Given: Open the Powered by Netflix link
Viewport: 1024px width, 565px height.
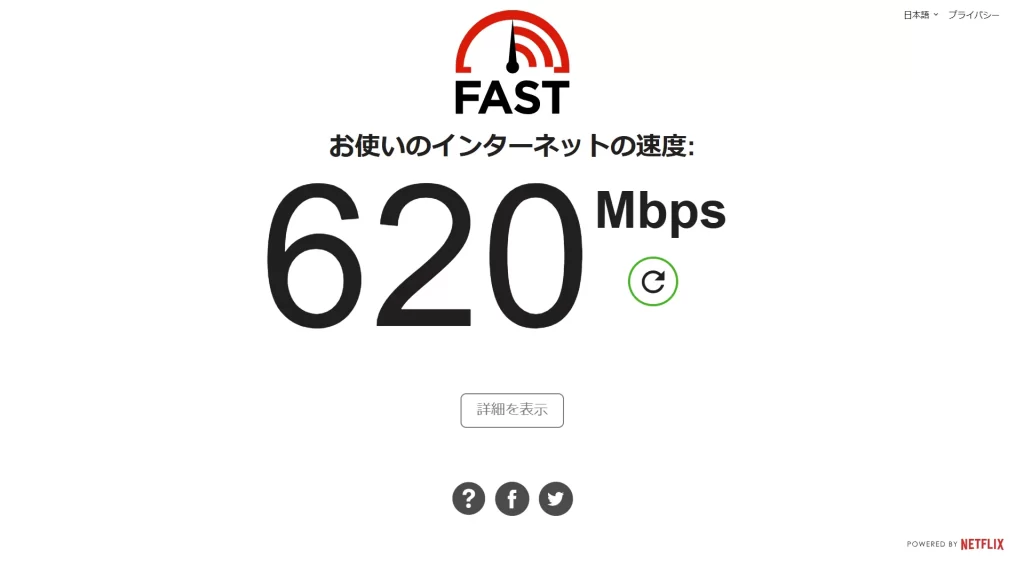Looking at the screenshot, I should click(954, 544).
